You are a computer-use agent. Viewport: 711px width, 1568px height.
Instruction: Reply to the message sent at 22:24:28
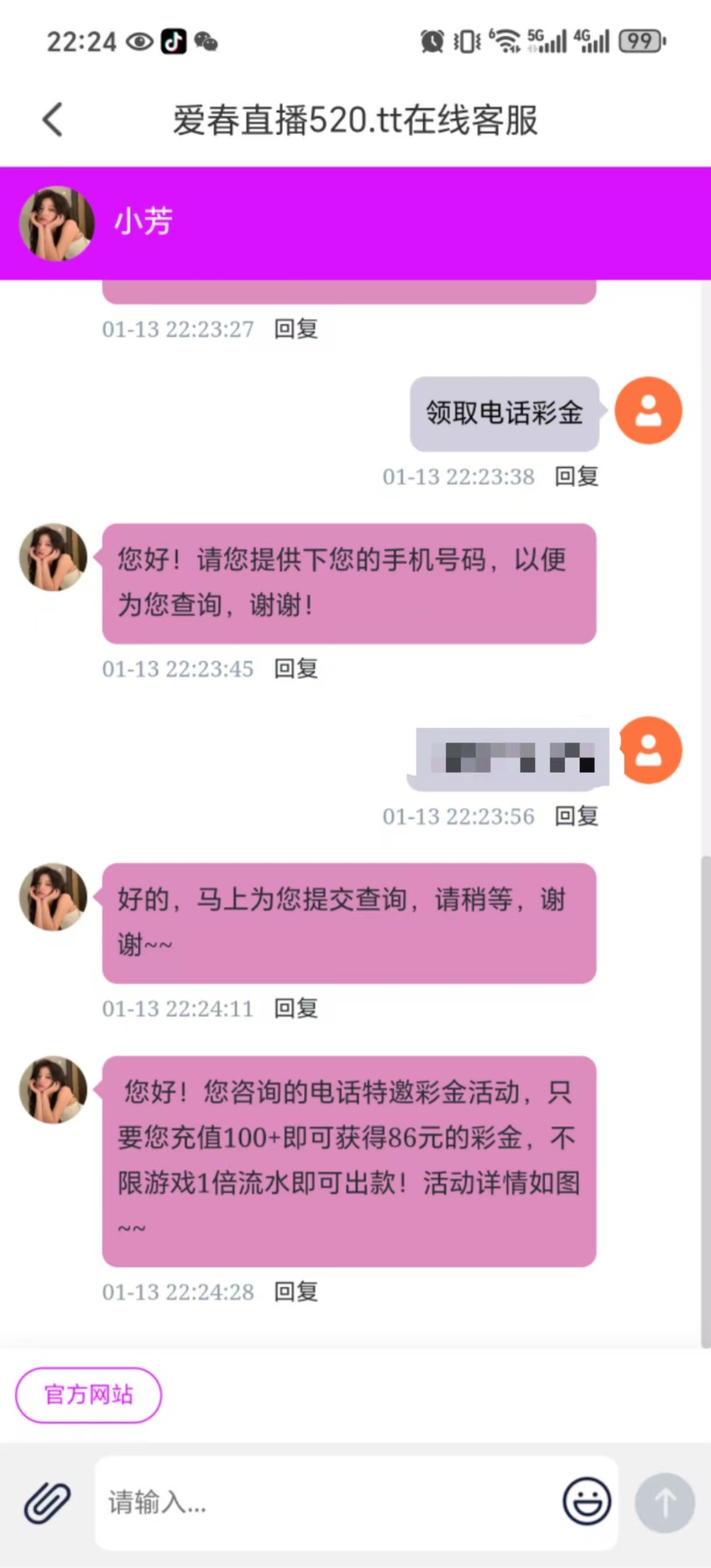296,1292
